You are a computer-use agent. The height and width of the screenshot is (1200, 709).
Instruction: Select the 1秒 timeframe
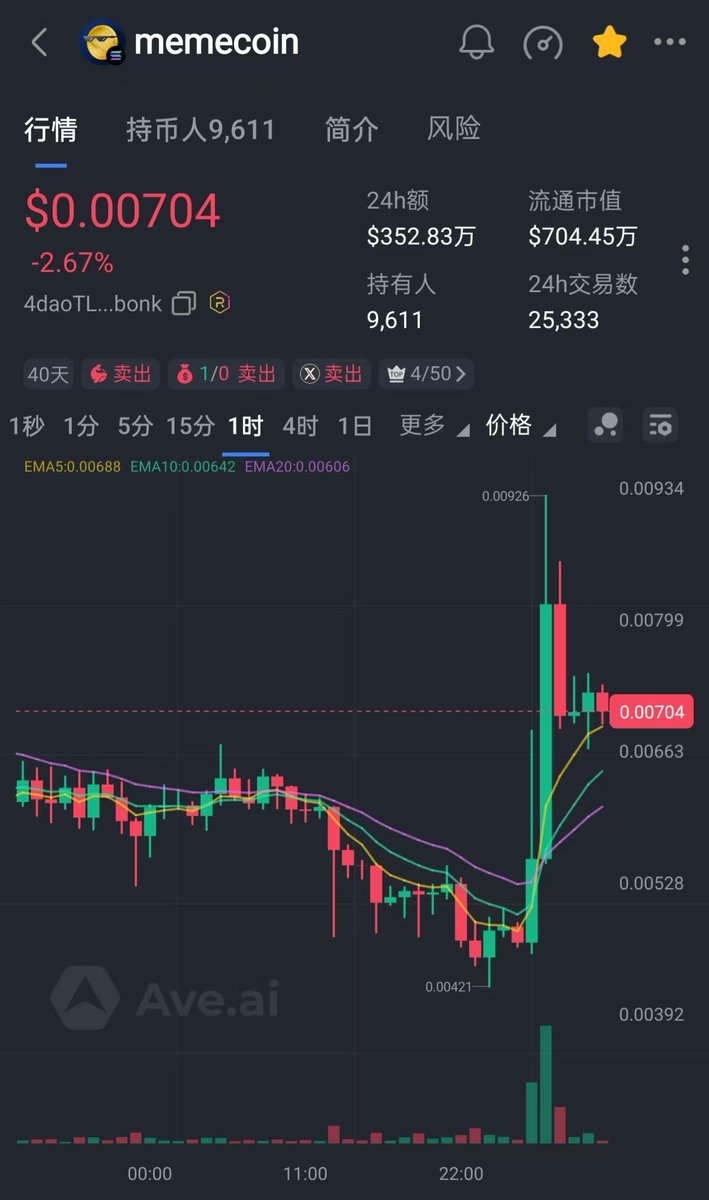pyautogui.click(x=27, y=426)
